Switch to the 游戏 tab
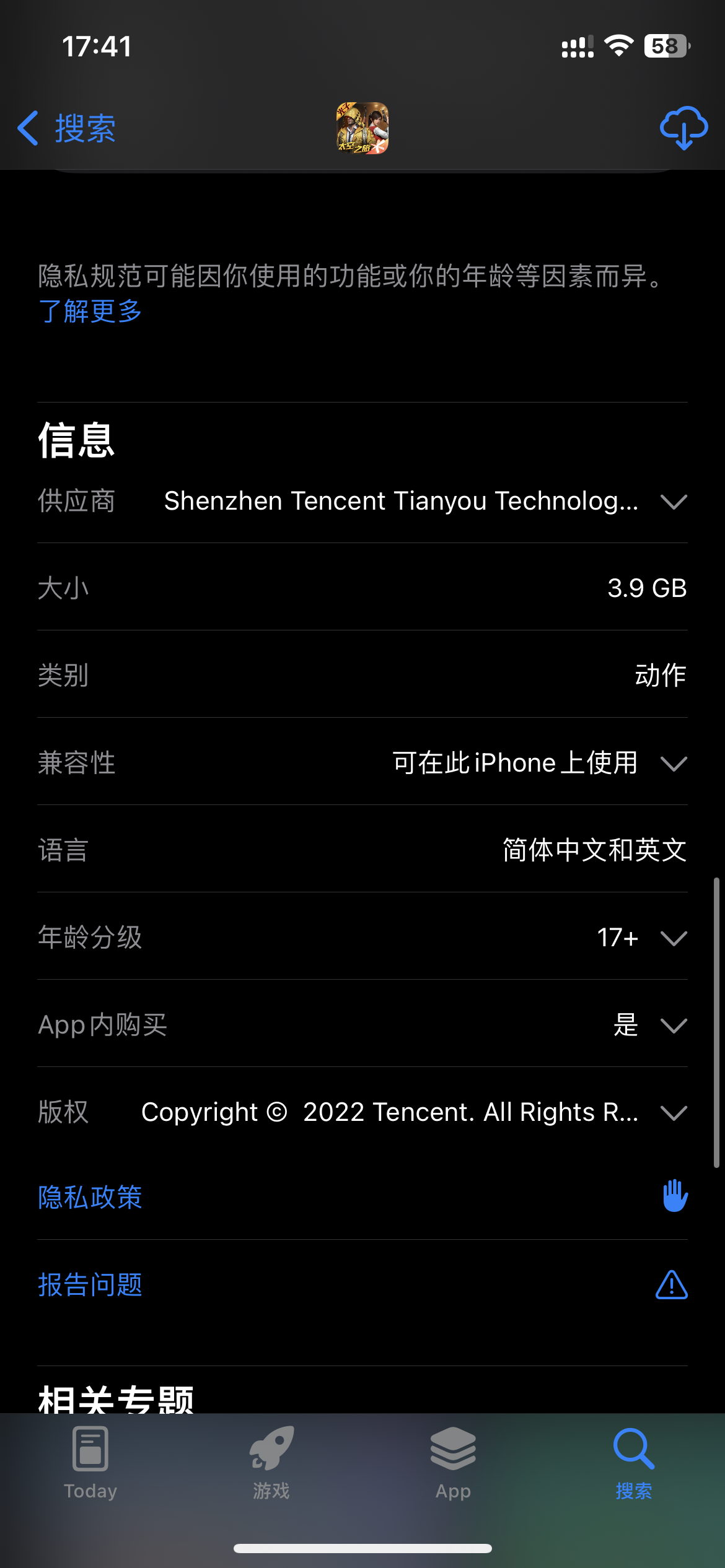This screenshot has height=1568, width=725. coord(271,1463)
